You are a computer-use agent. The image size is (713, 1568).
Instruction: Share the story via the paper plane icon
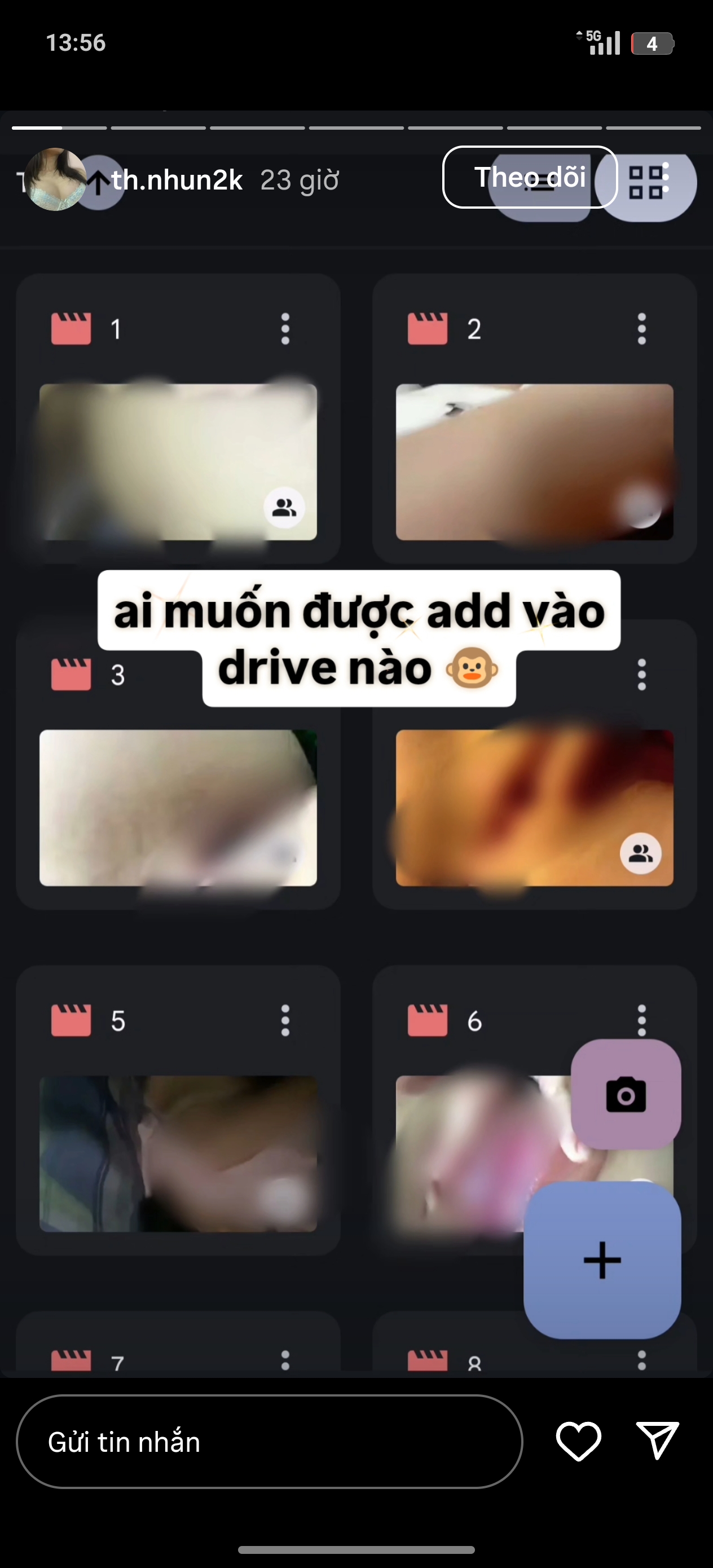pos(657,1440)
